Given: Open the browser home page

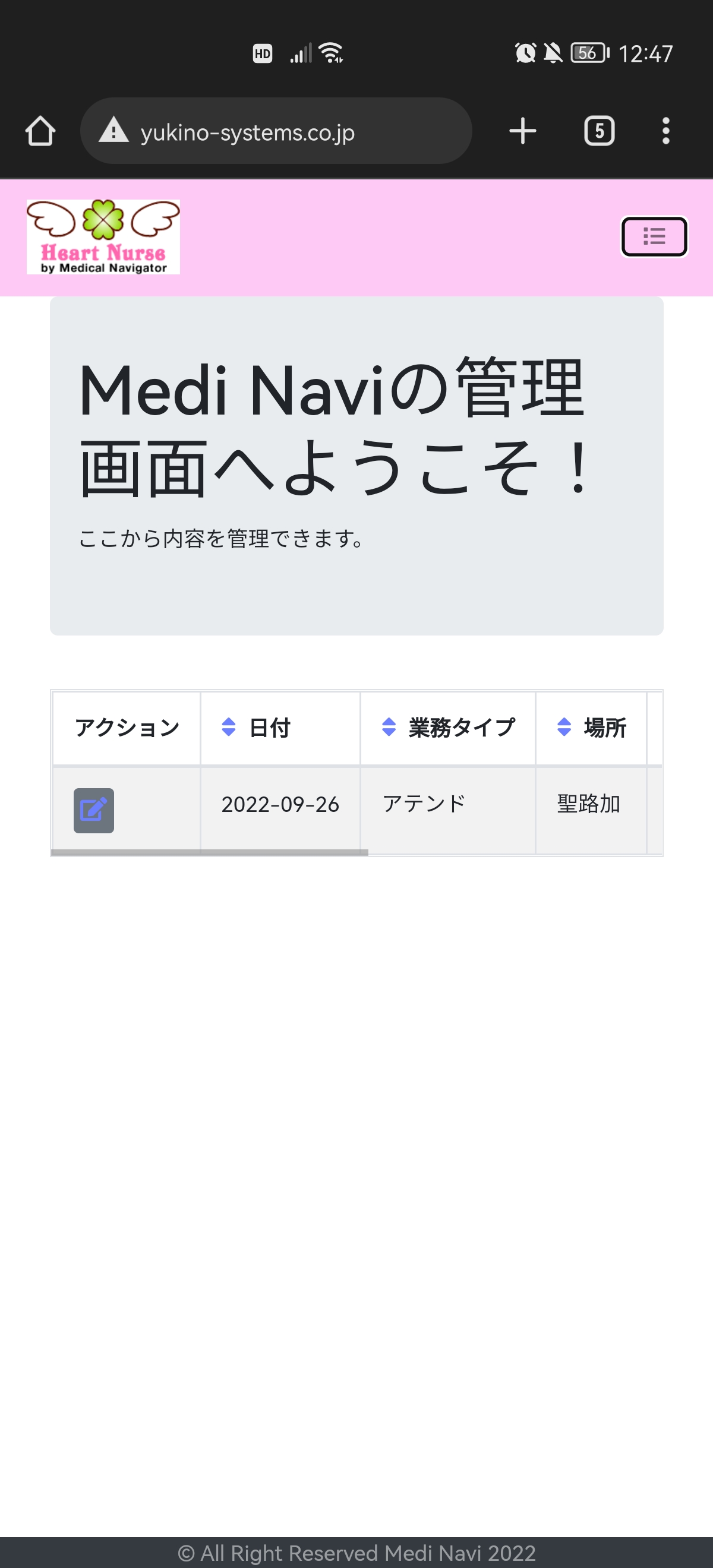Looking at the screenshot, I should pyautogui.click(x=40, y=131).
